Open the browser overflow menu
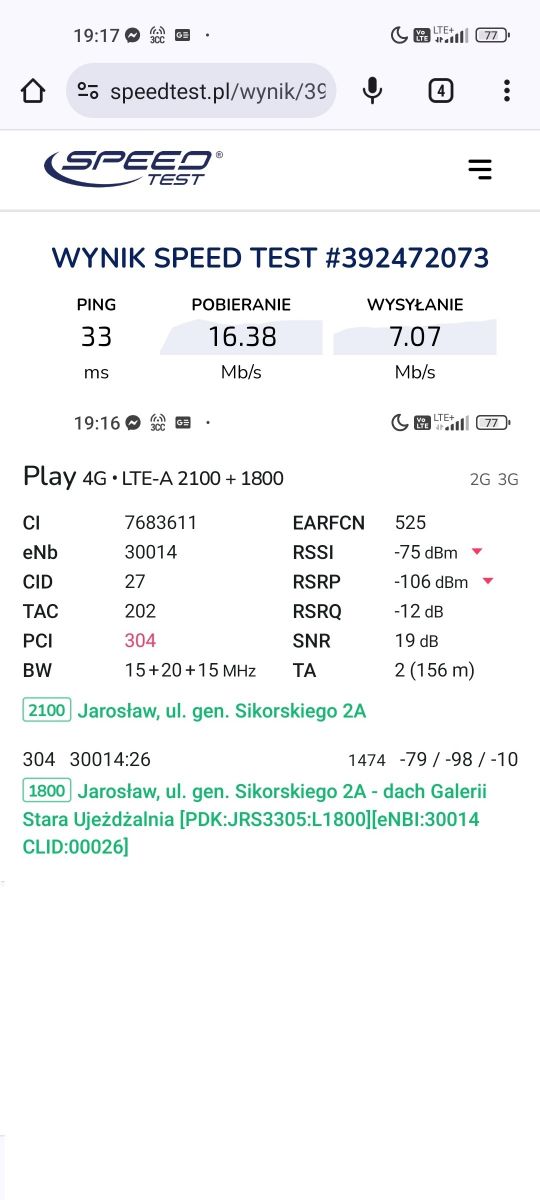This screenshot has width=540, height=1200. [x=507, y=91]
